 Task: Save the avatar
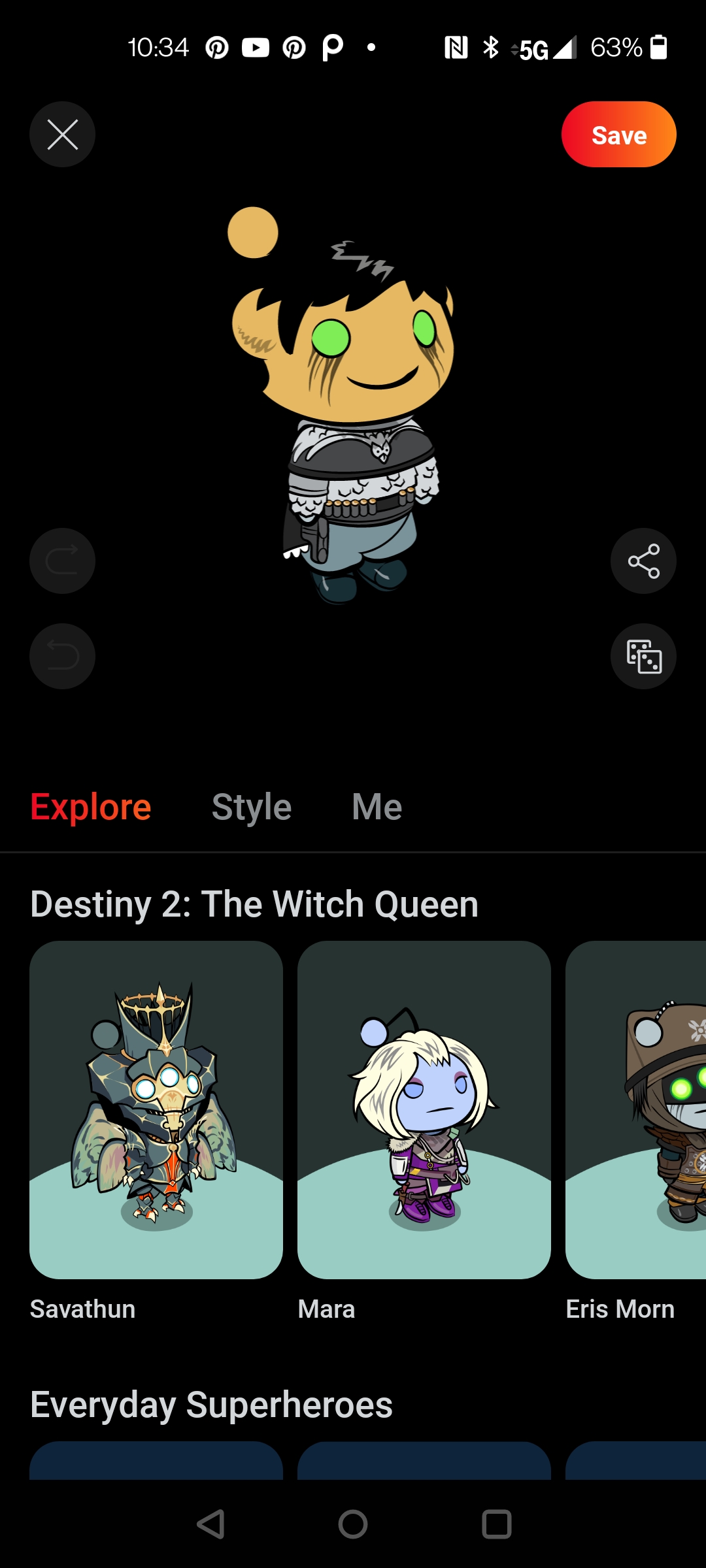[x=618, y=134]
